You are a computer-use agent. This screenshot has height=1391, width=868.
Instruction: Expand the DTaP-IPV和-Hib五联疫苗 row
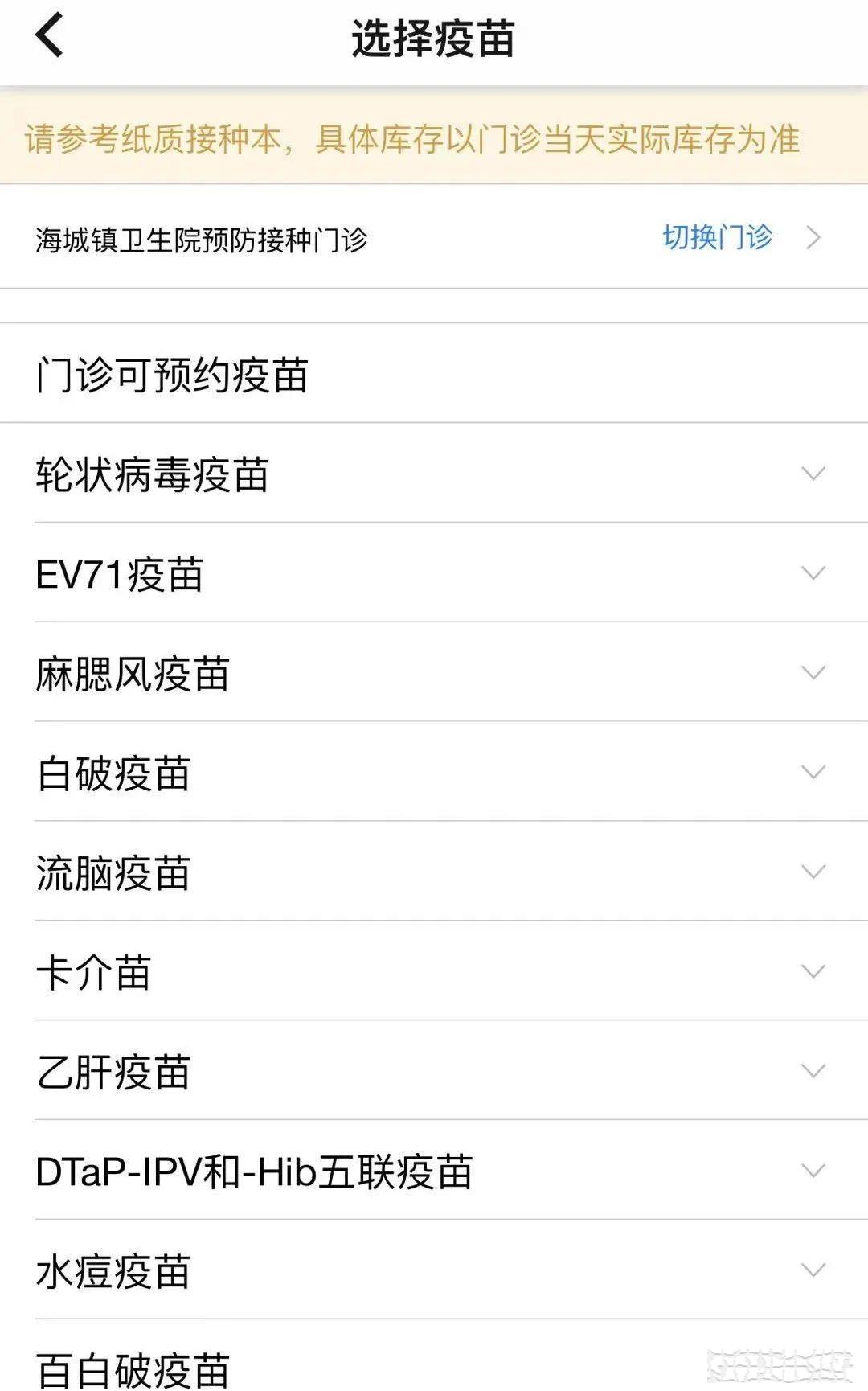coord(434,1171)
